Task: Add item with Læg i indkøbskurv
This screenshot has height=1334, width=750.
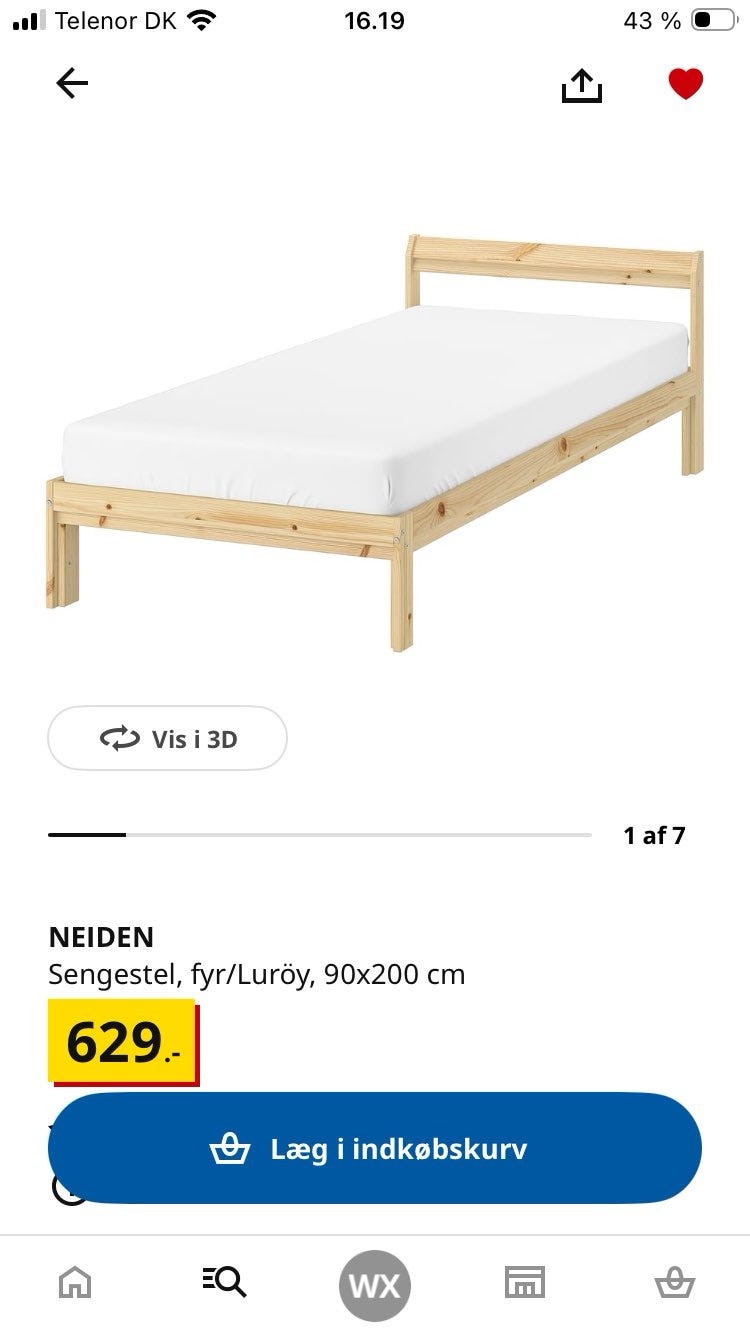Action: tap(375, 1148)
